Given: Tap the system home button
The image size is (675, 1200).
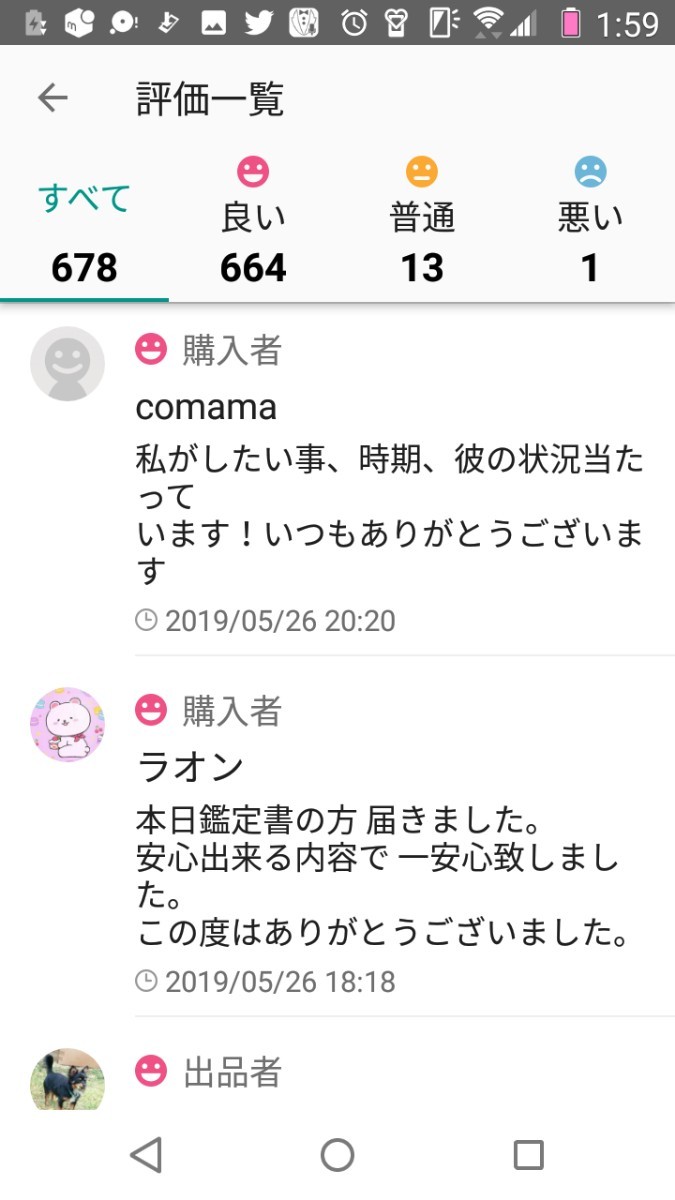Looking at the screenshot, I should point(337,1155).
